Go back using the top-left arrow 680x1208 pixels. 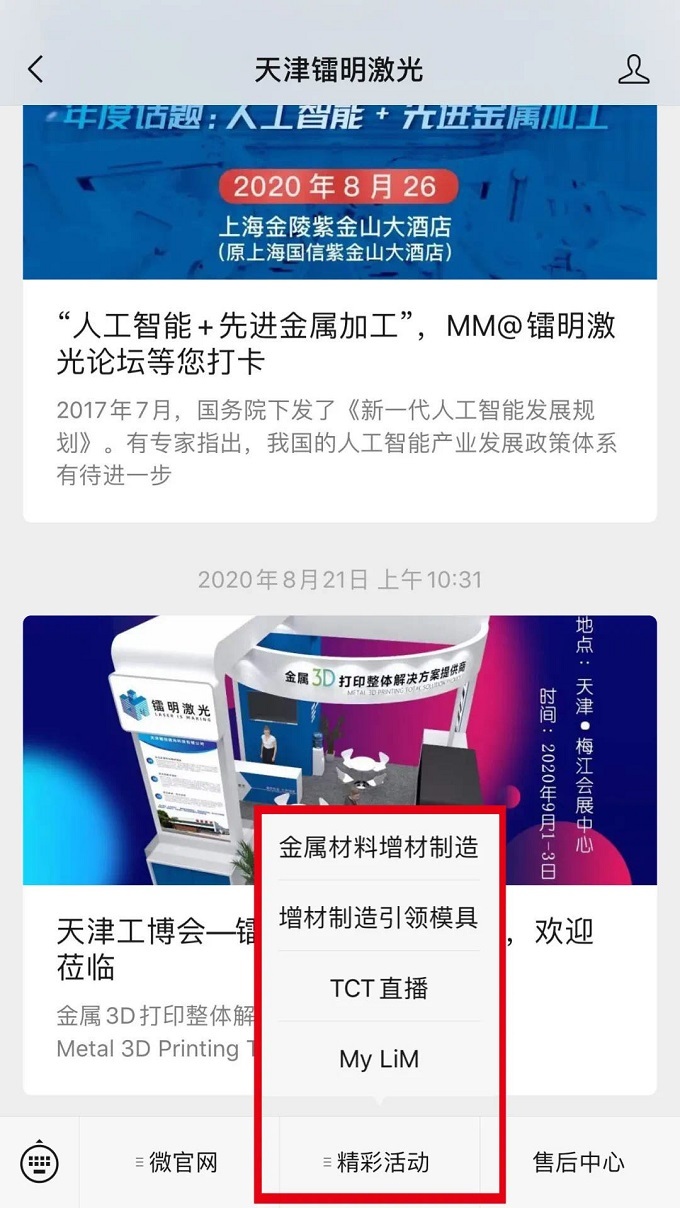click(36, 69)
